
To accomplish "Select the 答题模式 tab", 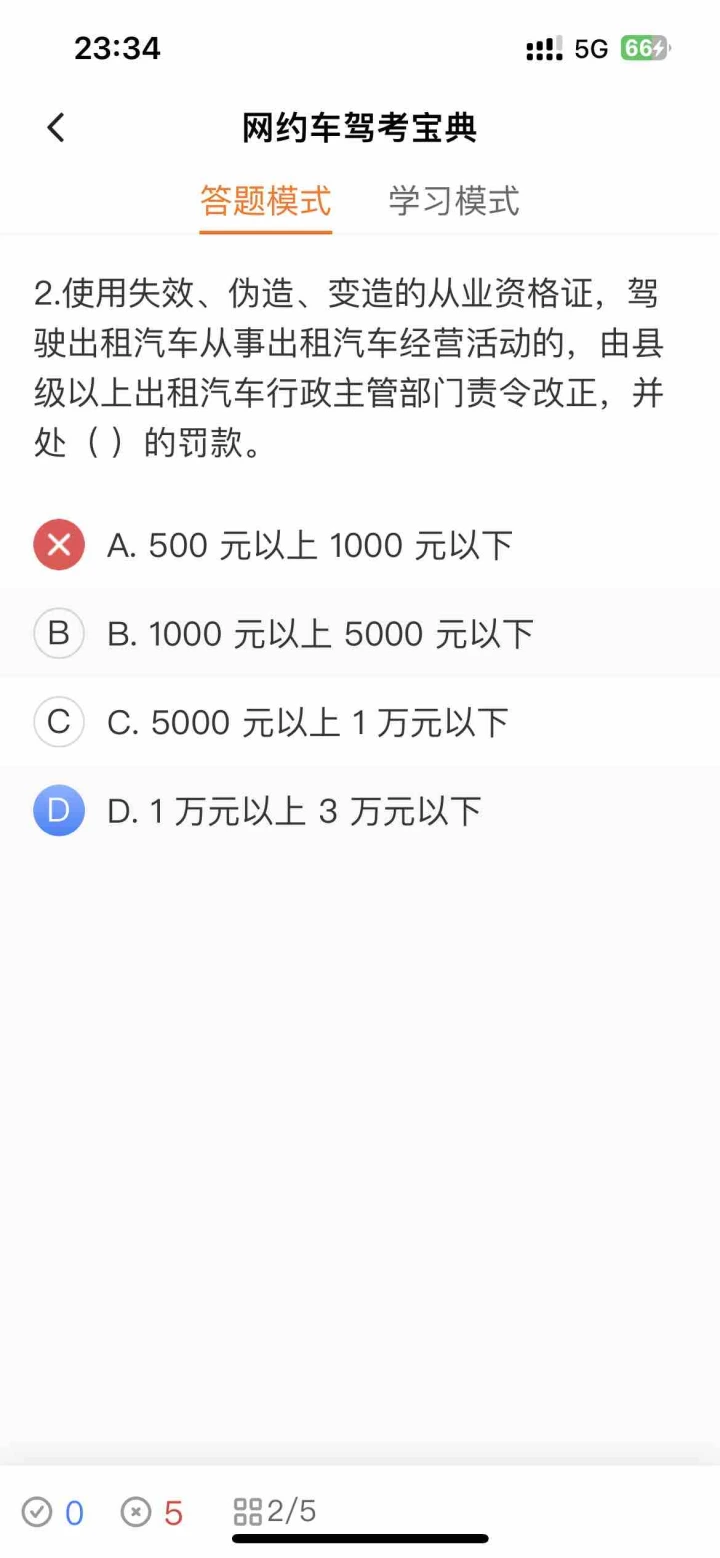I will 265,200.
